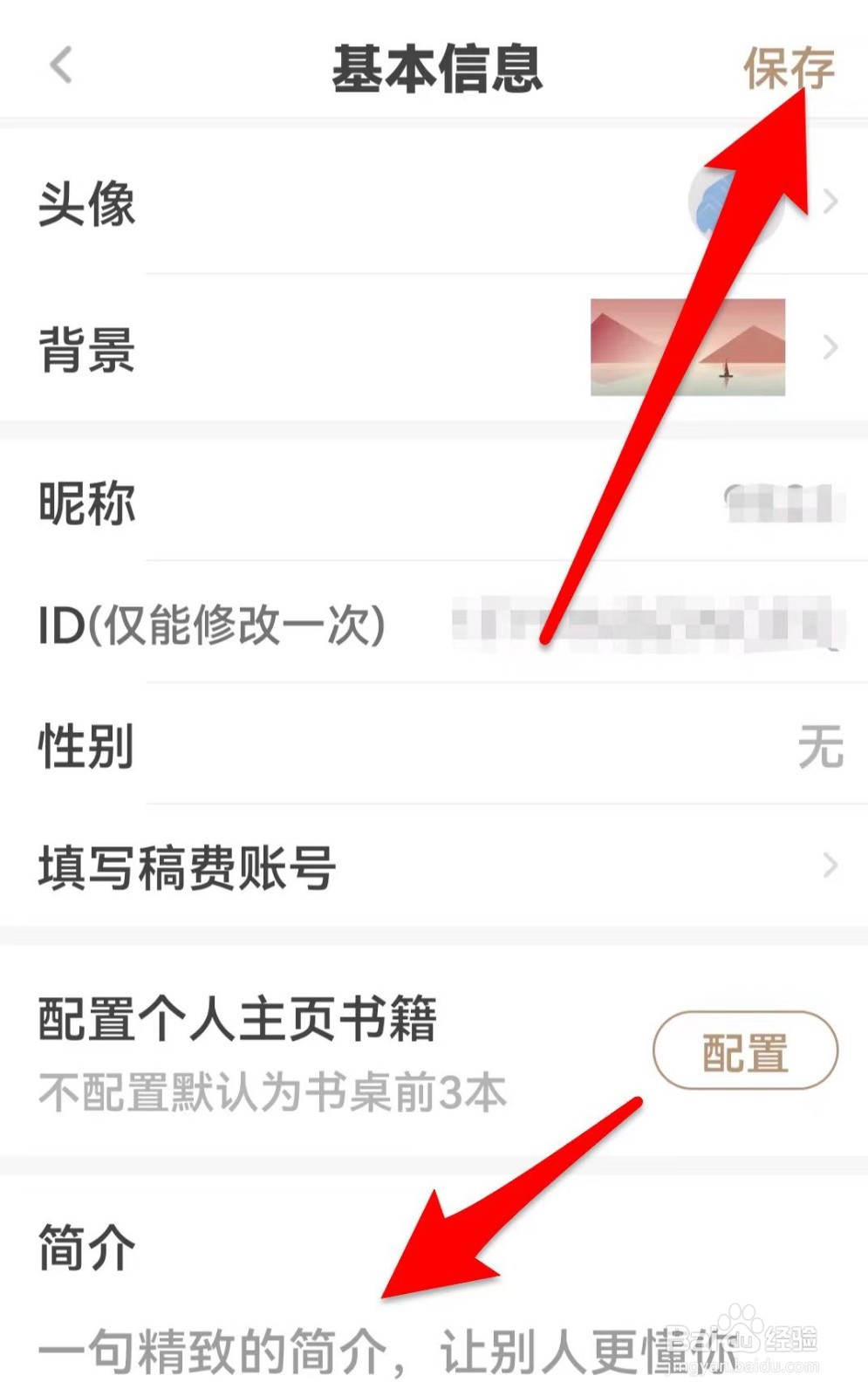The width and height of the screenshot is (868, 1396).
Task: Tap 无 to change gender setting
Action: pos(821,746)
